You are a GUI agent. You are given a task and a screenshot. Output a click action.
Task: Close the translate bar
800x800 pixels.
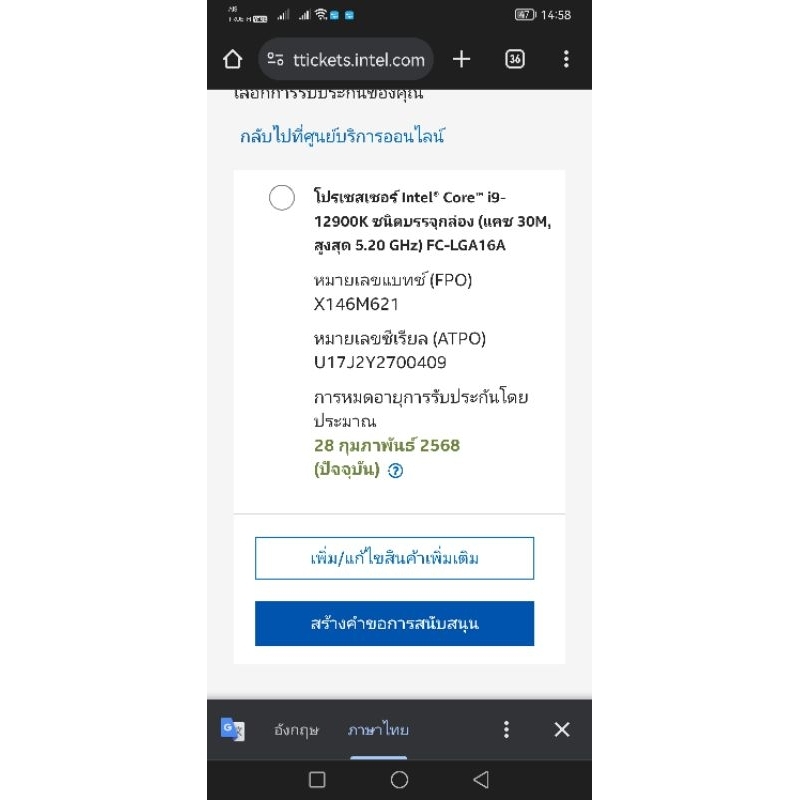pyautogui.click(x=562, y=730)
